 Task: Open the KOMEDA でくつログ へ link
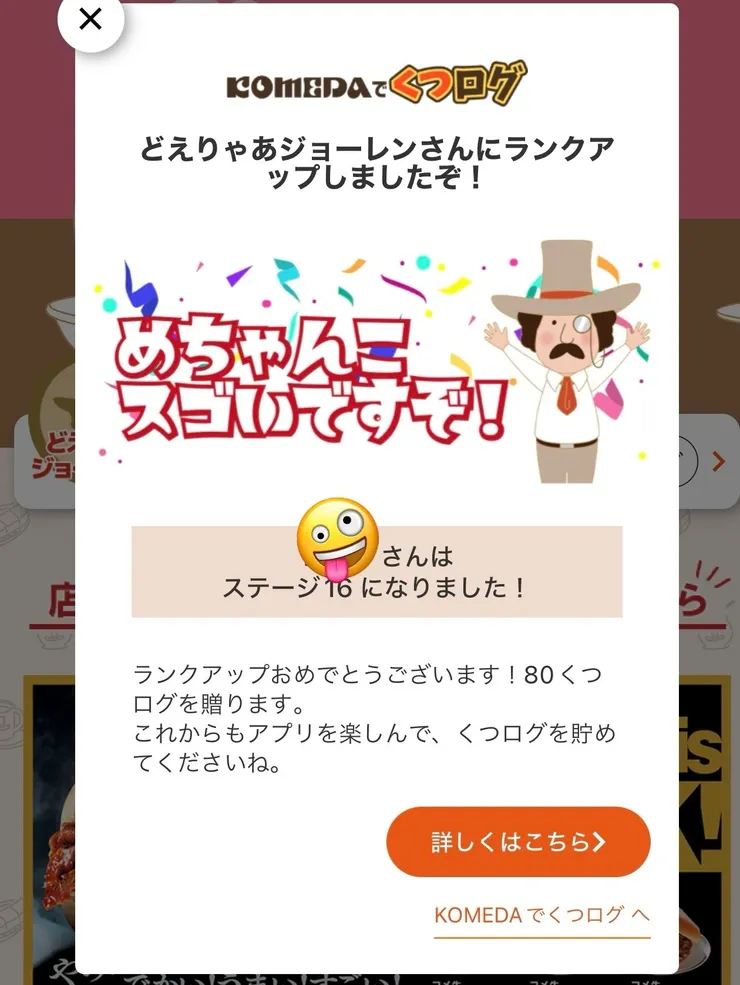[x=541, y=915]
